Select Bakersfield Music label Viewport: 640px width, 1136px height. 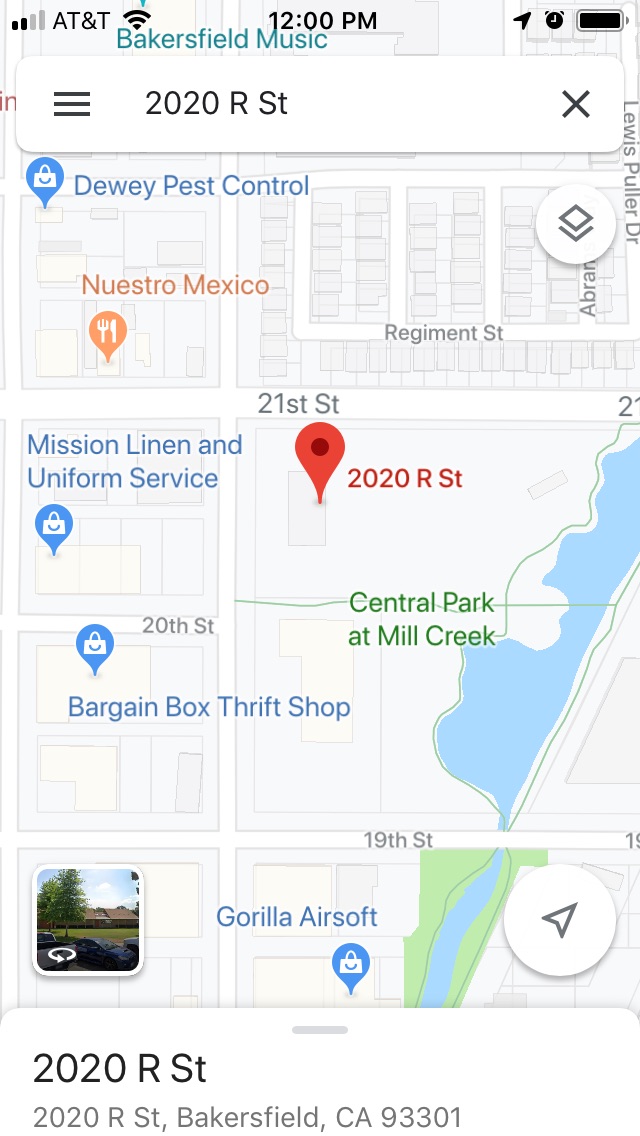222,40
